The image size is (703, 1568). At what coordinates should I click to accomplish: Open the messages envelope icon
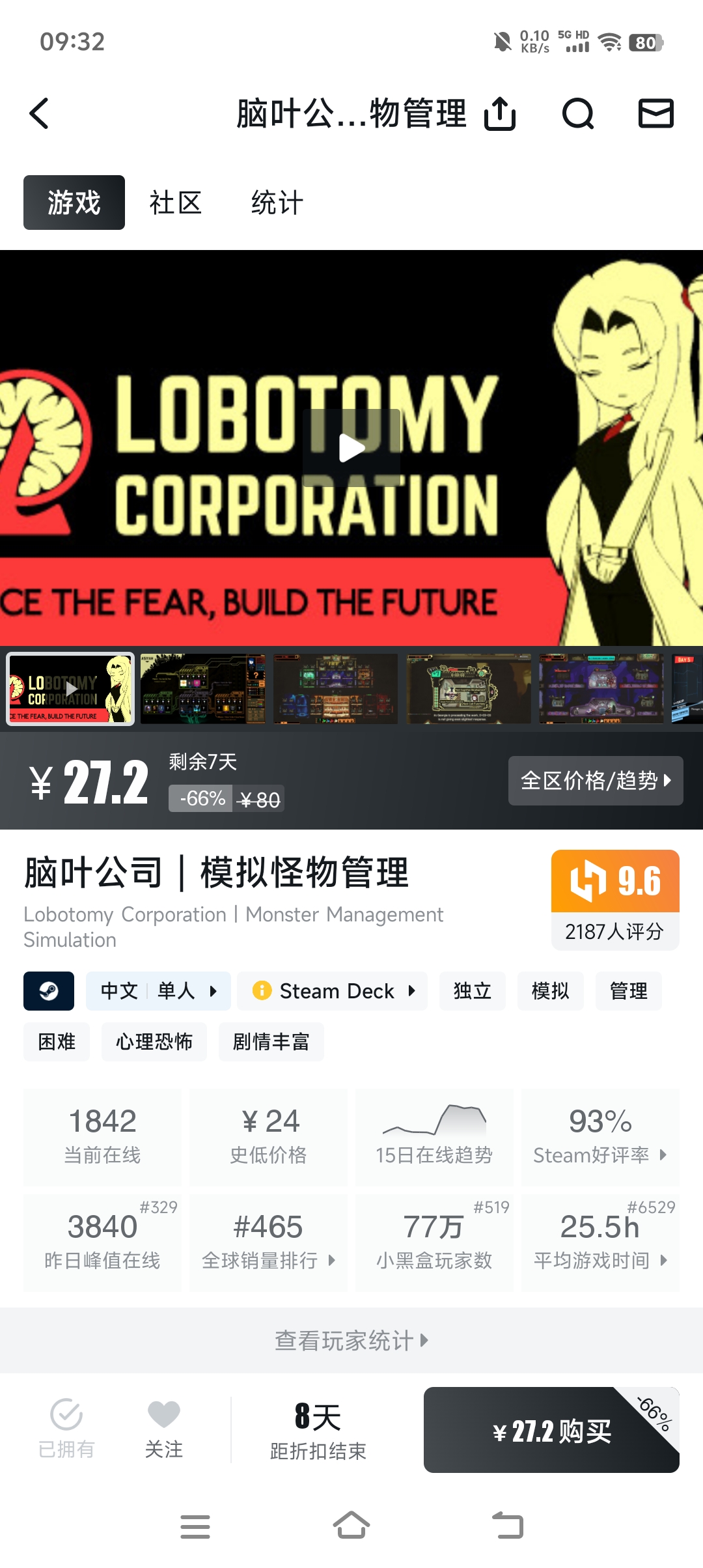coord(655,114)
